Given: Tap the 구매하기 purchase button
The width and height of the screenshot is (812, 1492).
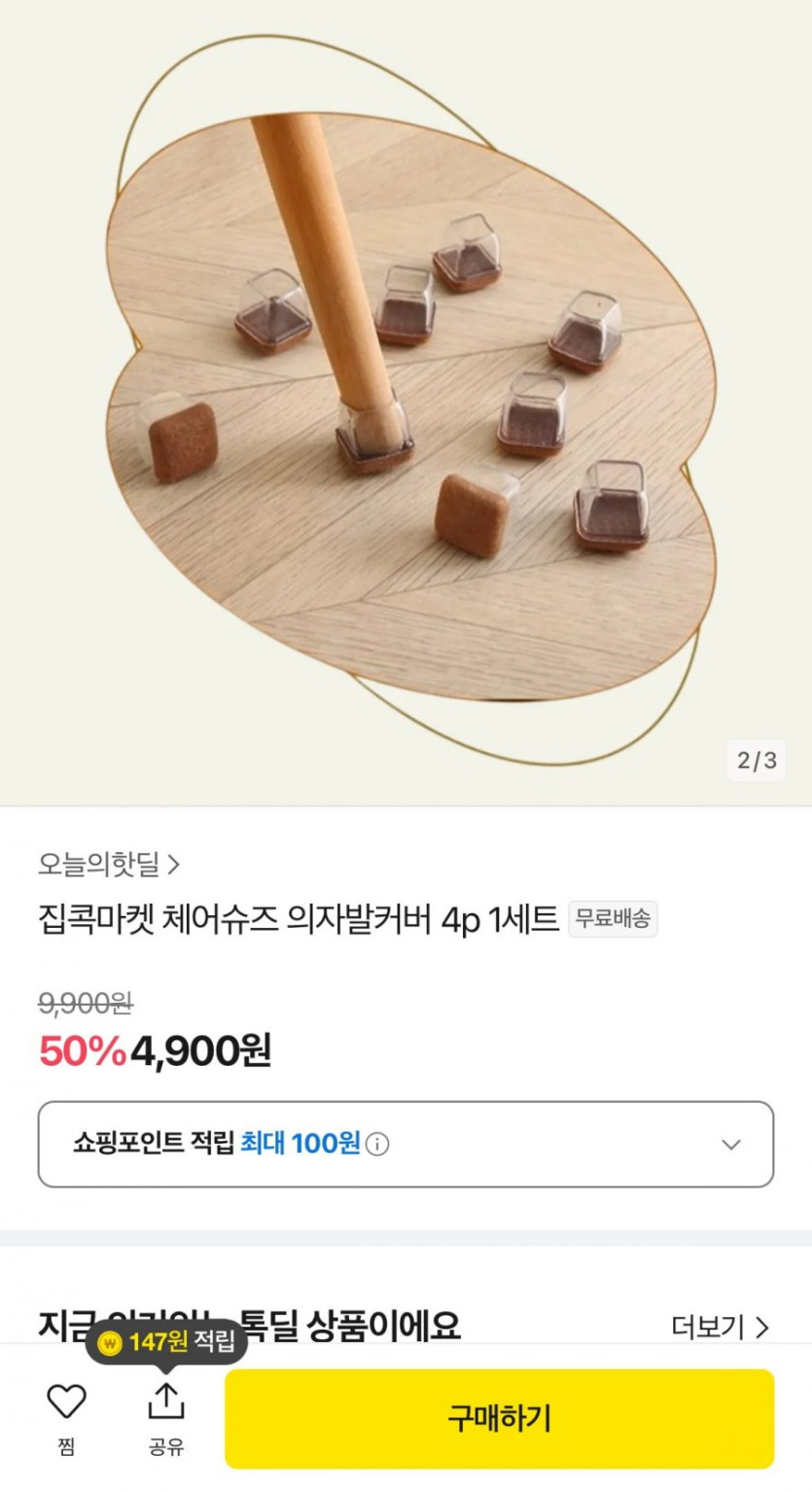Looking at the screenshot, I should (x=499, y=1418).
